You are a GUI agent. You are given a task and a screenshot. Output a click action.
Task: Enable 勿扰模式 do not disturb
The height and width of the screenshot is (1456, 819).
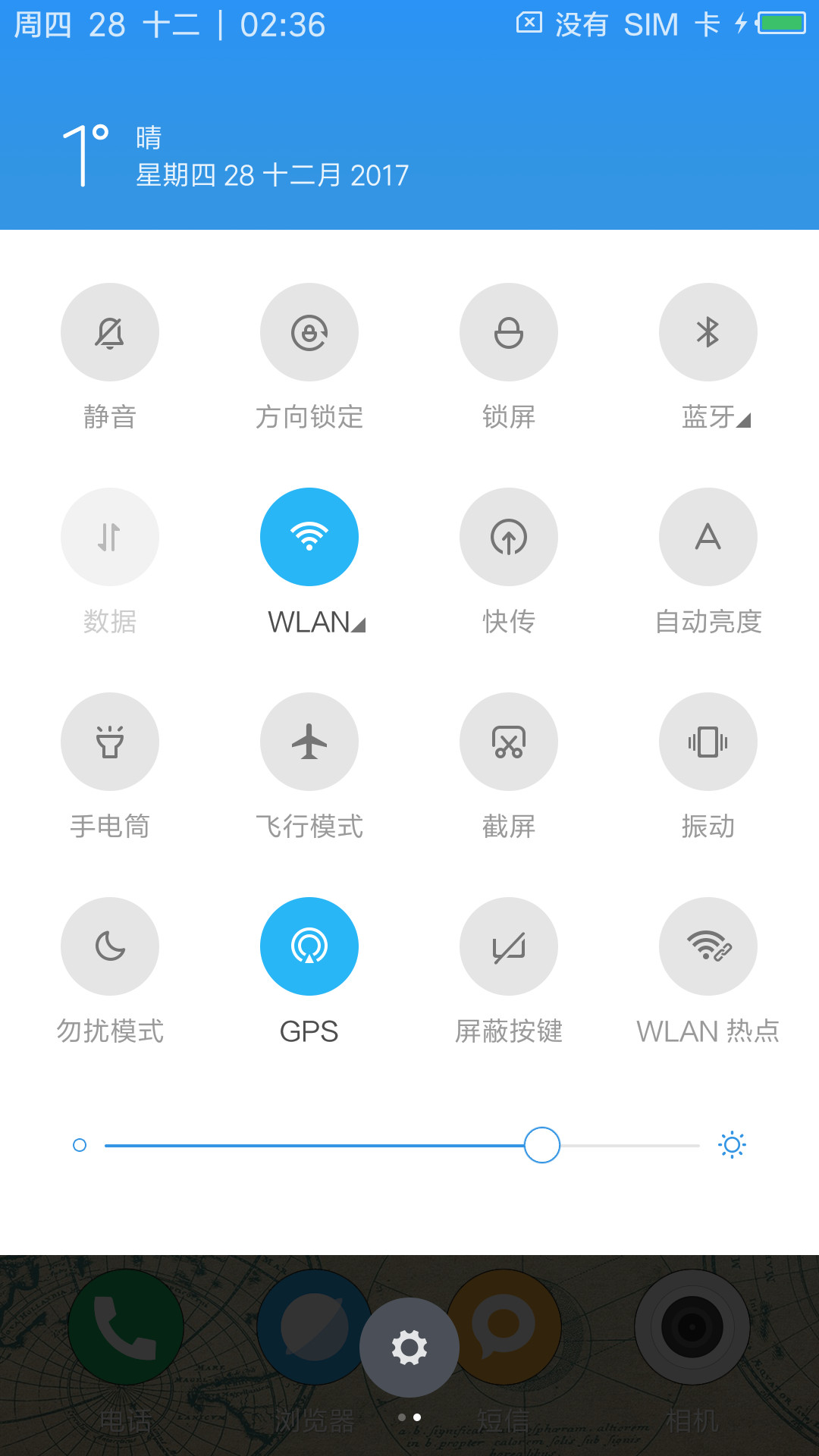click(x=110, y=946)
